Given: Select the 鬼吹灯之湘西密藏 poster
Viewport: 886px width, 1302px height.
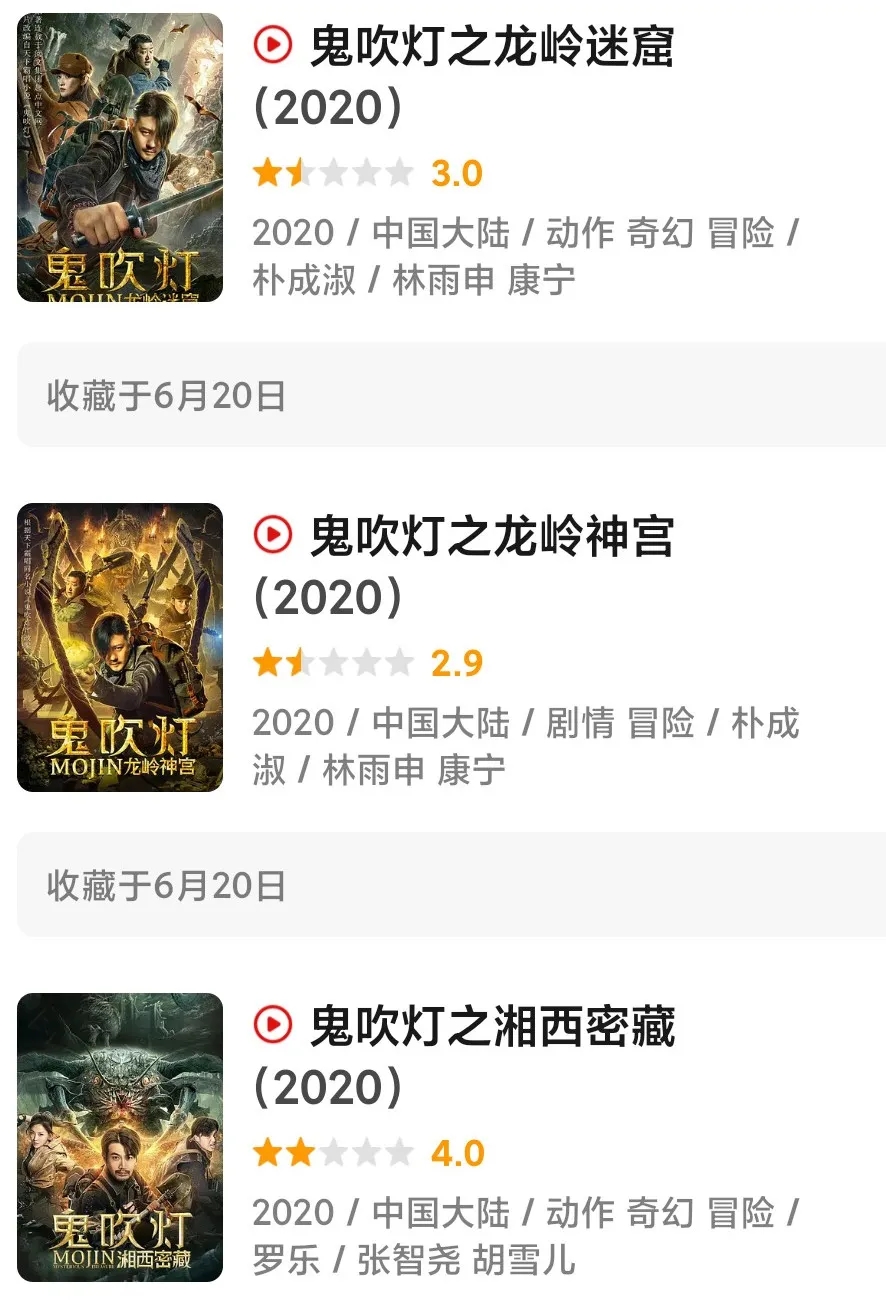Looking at the screenshot, I should (x=120, y=1137).
